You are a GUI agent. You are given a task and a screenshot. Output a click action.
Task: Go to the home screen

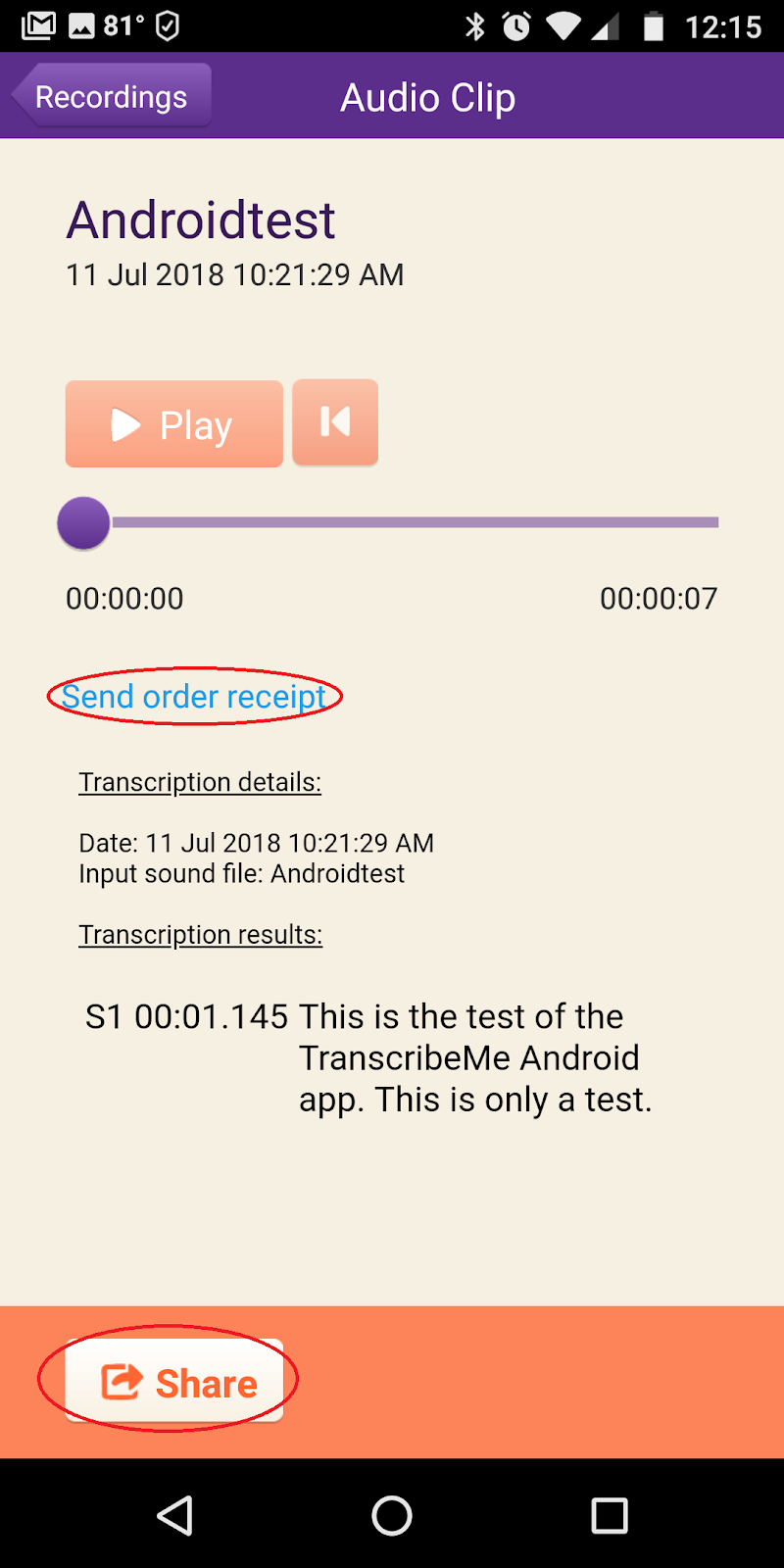click(x=392, y=1515)
